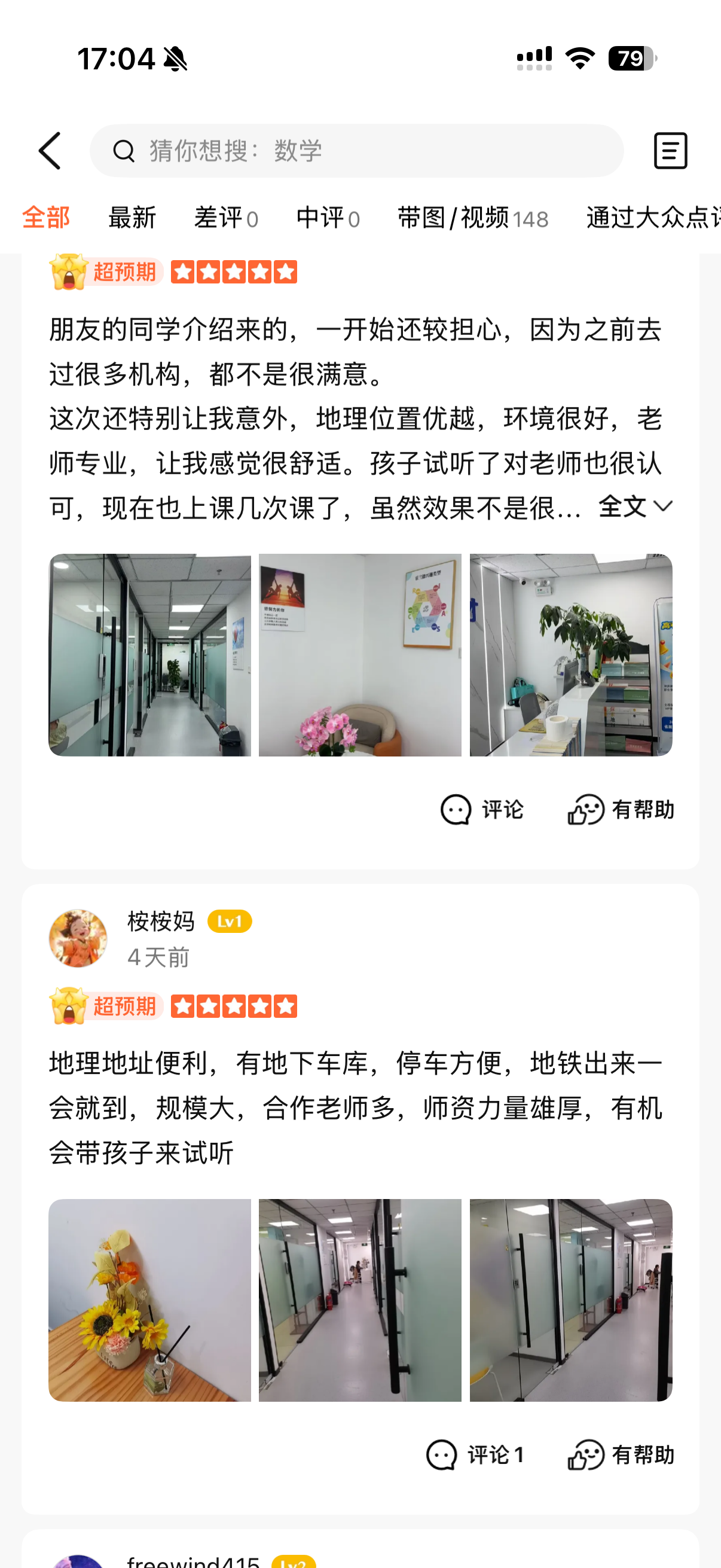Open the sunflower photo in 桉桉妈's review
Screen dimensions: 721x1568
point(149,1300)
